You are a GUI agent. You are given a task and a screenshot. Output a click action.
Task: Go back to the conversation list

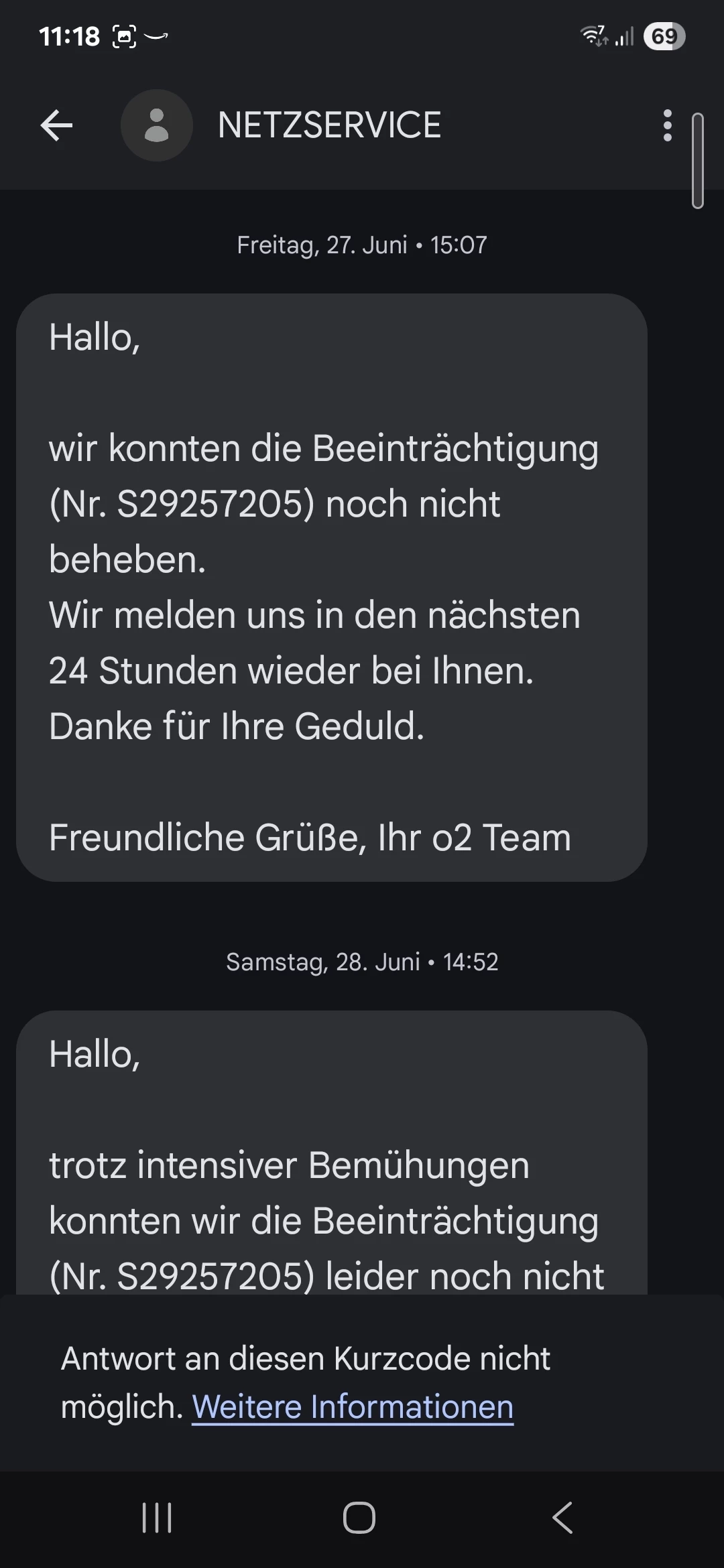pos(56,125)
